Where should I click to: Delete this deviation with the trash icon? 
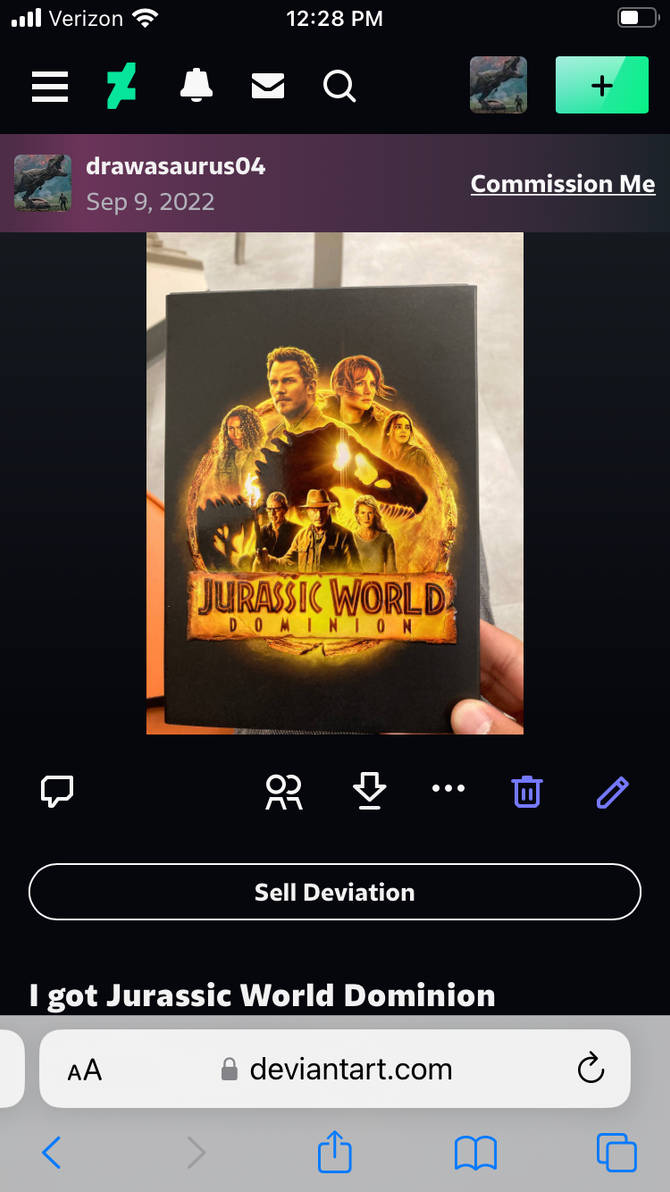pos(527,792)
